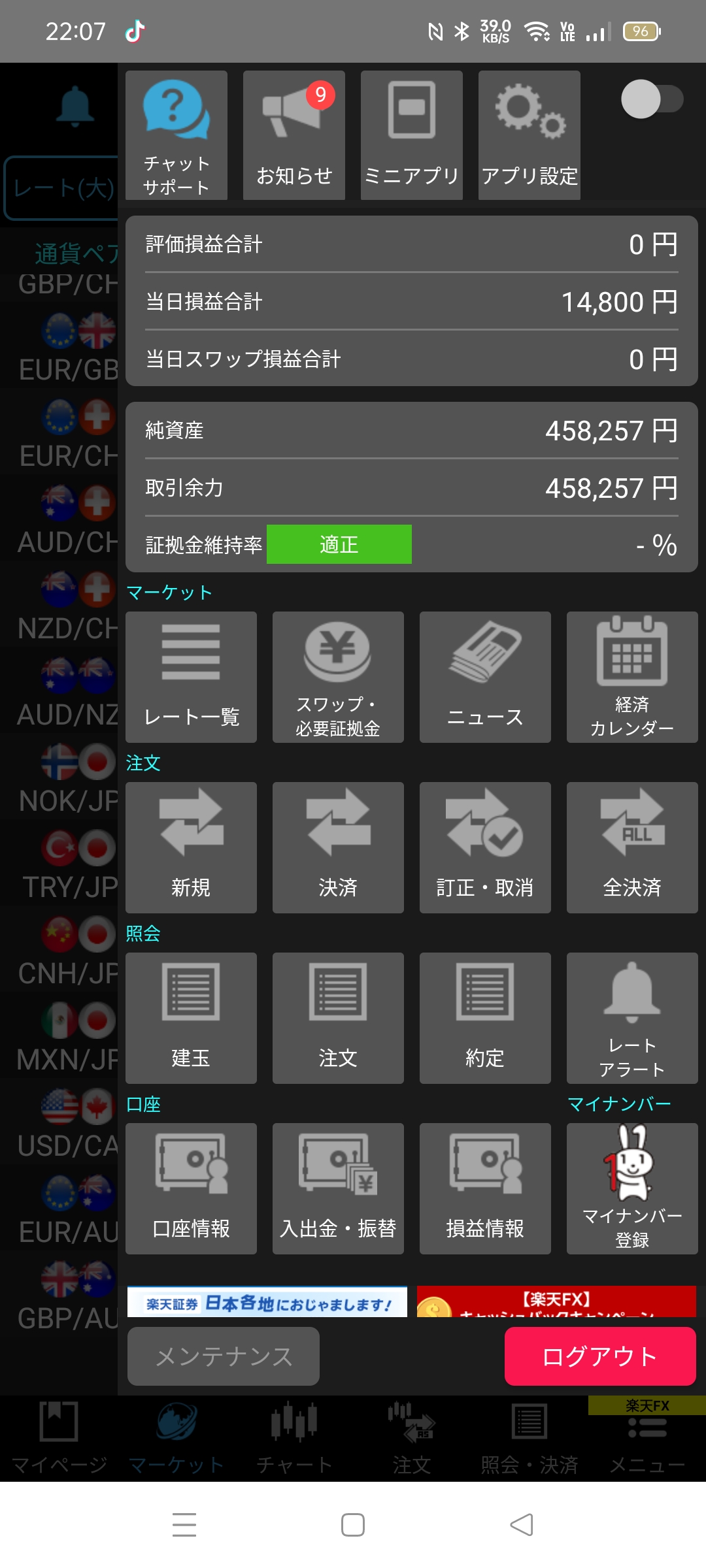The height and width of the screenshot is (1568, 706).
Task: Open 経済カレンダー economic calendar
Action: tap(632, 677)
